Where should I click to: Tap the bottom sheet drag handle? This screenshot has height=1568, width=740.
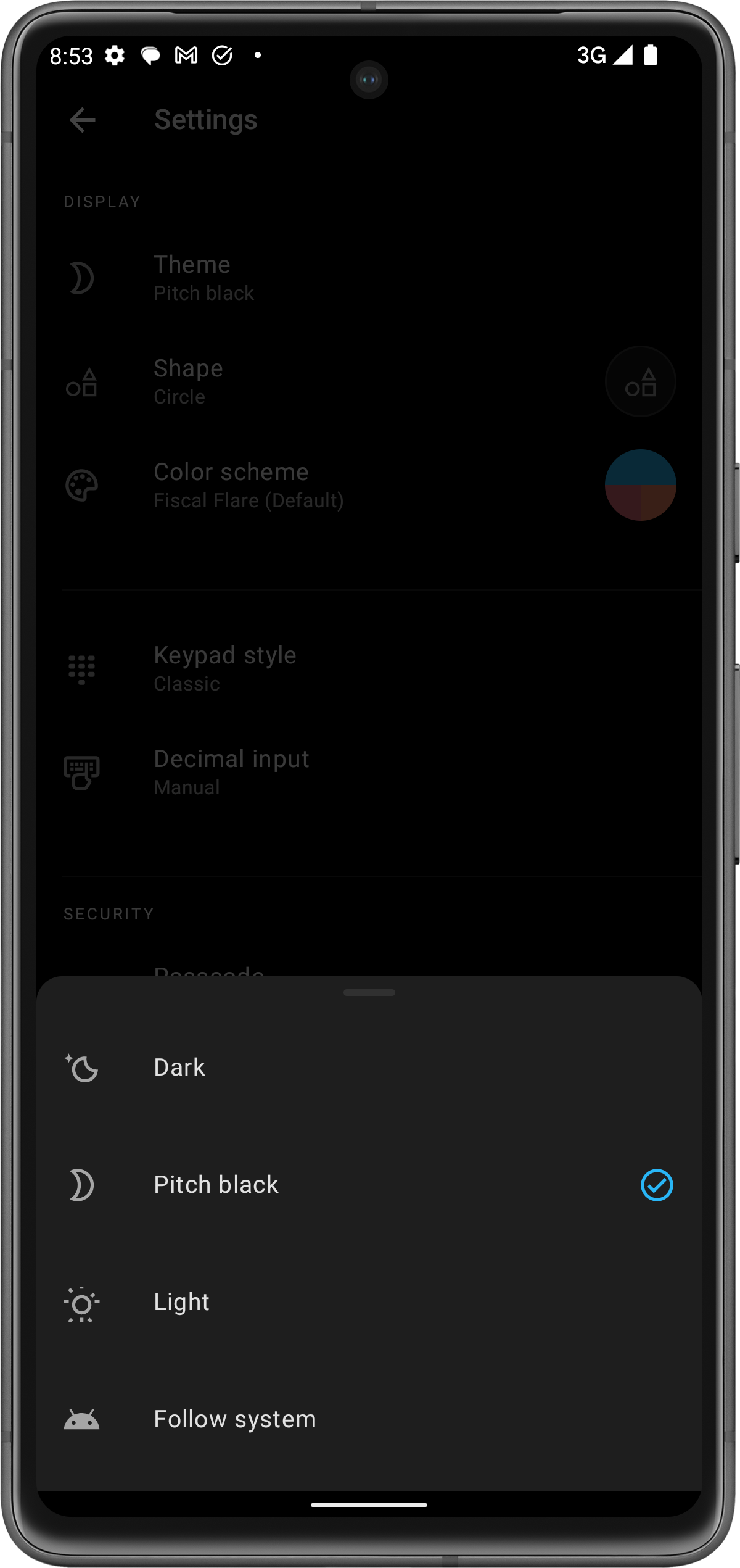click(369, 993)
